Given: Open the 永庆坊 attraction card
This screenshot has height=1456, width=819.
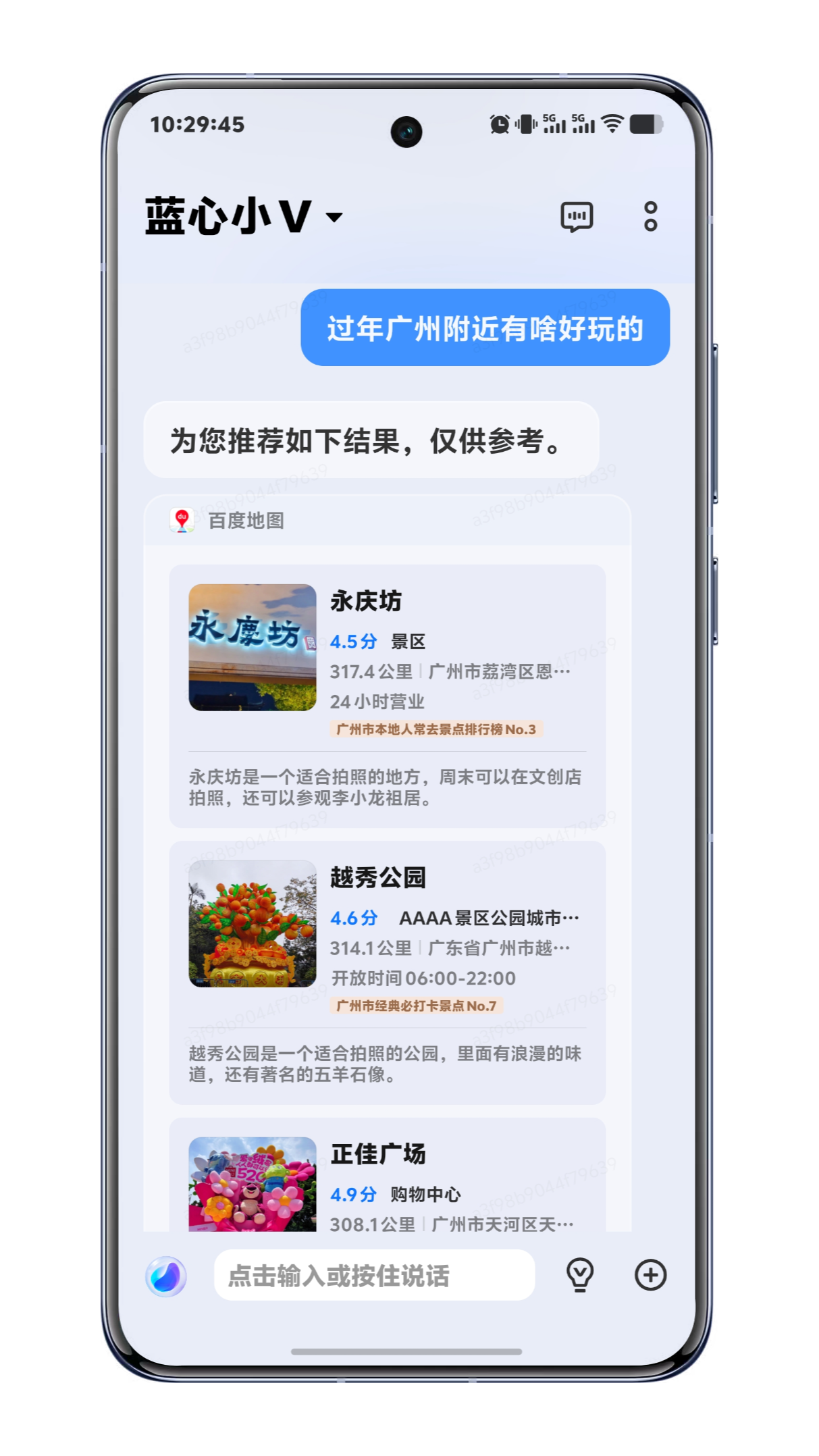Looking at the screenshot, I should pyautogui.click(x=387, y=696).
